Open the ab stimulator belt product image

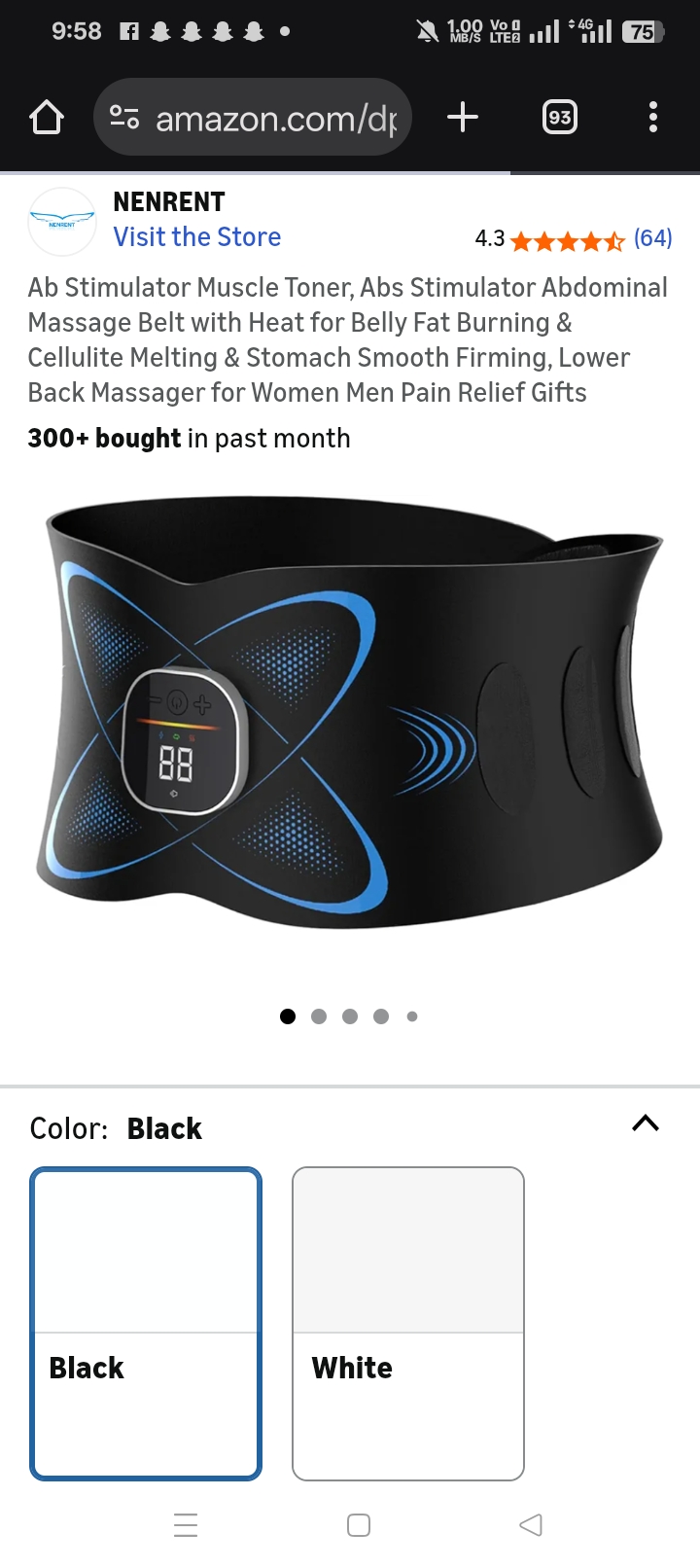(x=350, y=715)
